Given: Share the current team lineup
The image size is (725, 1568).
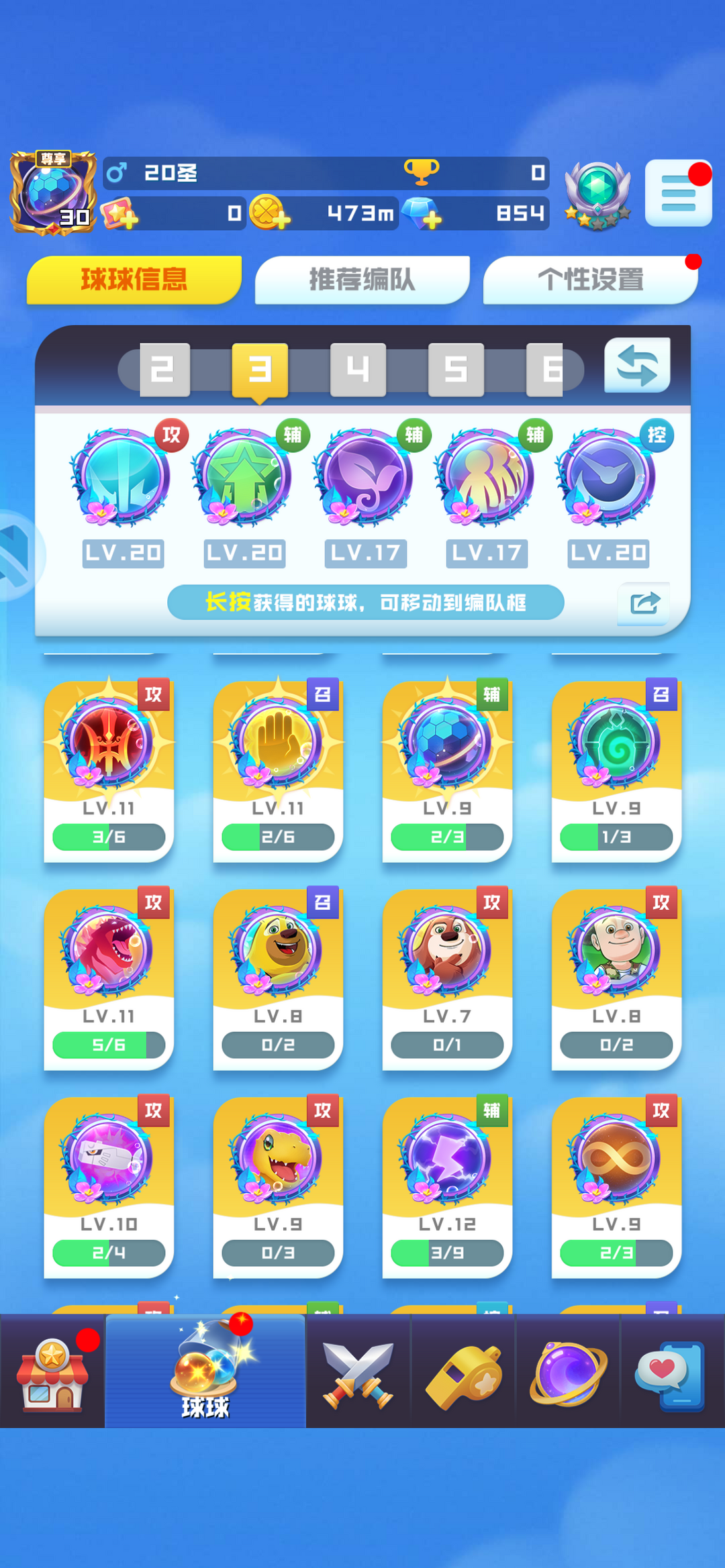Looking at the screenshot, I should tap(644, 603).
